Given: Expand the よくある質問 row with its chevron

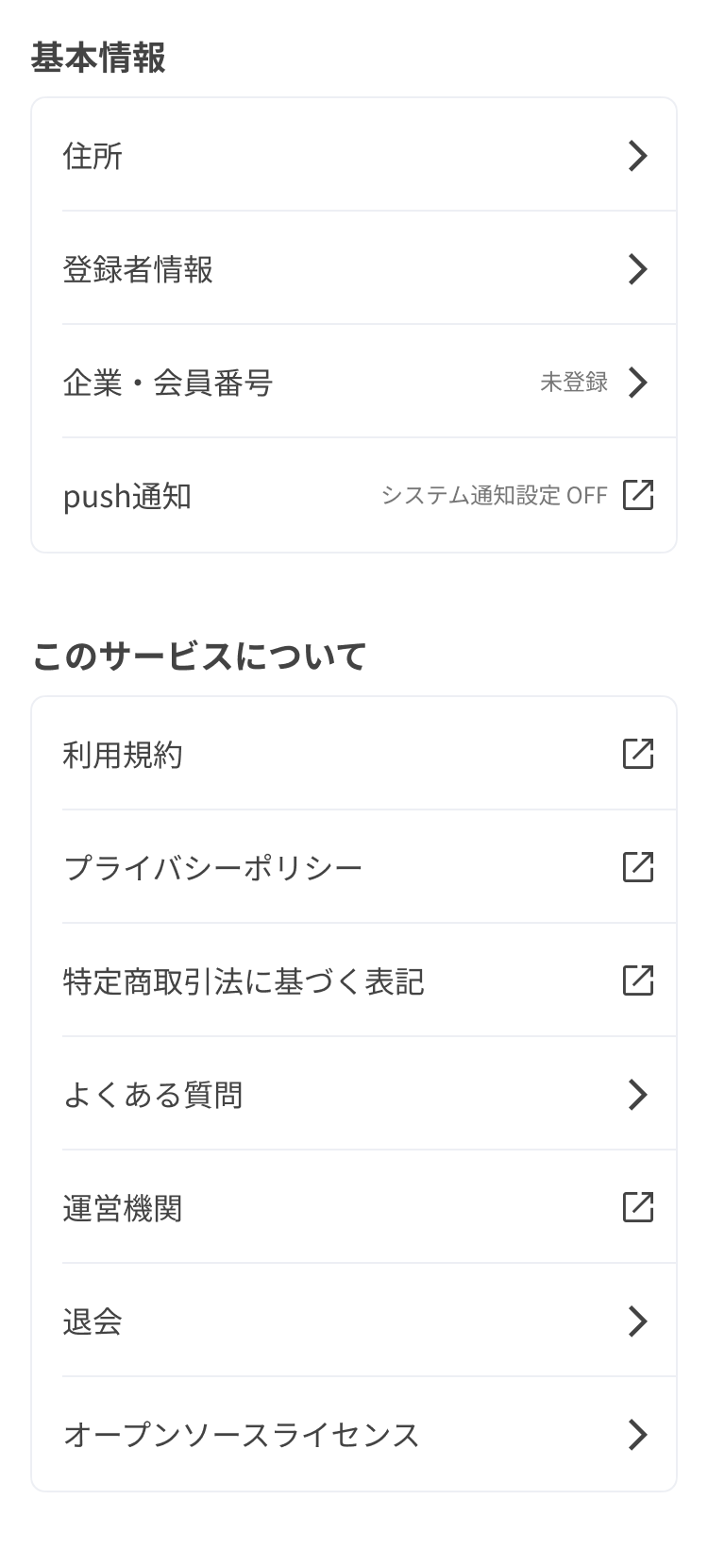Looking at the screenshot, I should coord(639,1095).
